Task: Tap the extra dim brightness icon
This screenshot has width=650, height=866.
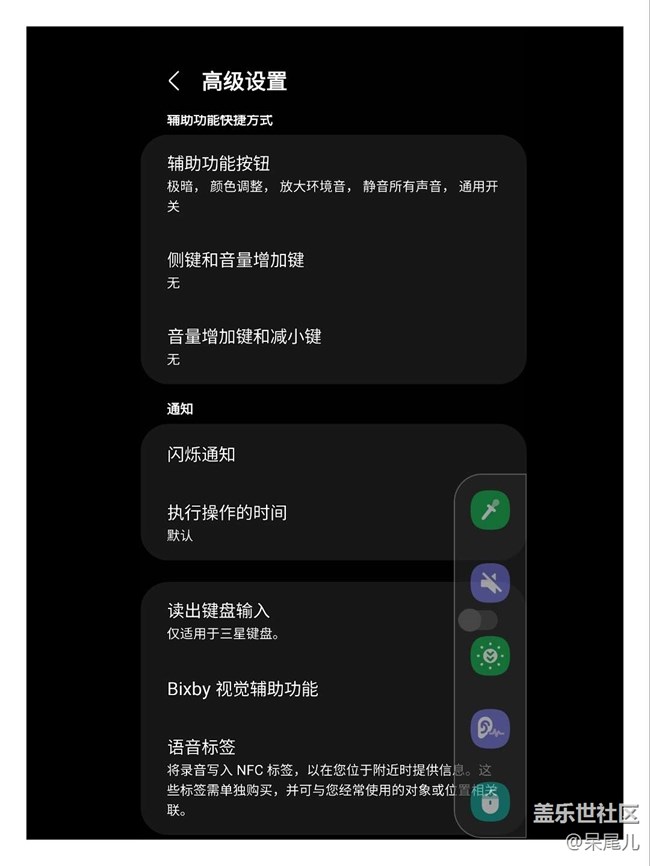Action: click(x=490, y=656)
